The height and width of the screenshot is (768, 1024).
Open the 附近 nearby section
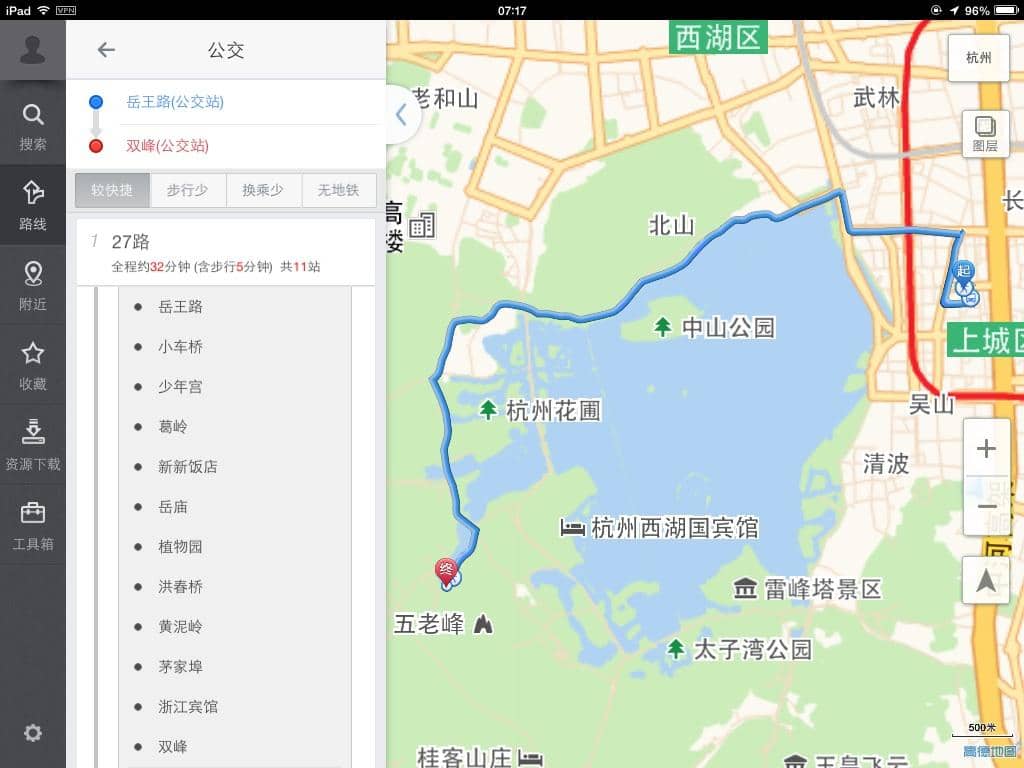(33, 286)
